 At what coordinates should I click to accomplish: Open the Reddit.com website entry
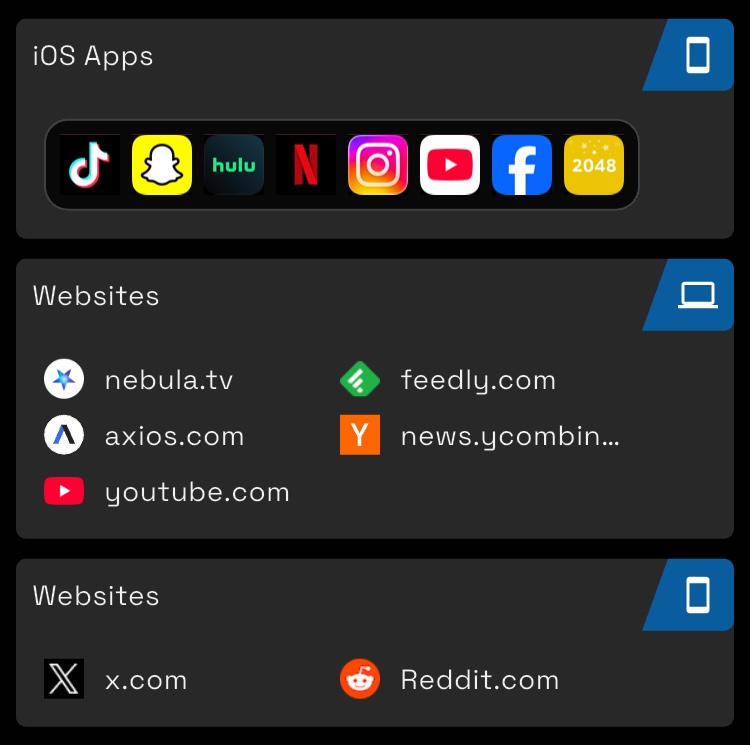click(479, 680)
